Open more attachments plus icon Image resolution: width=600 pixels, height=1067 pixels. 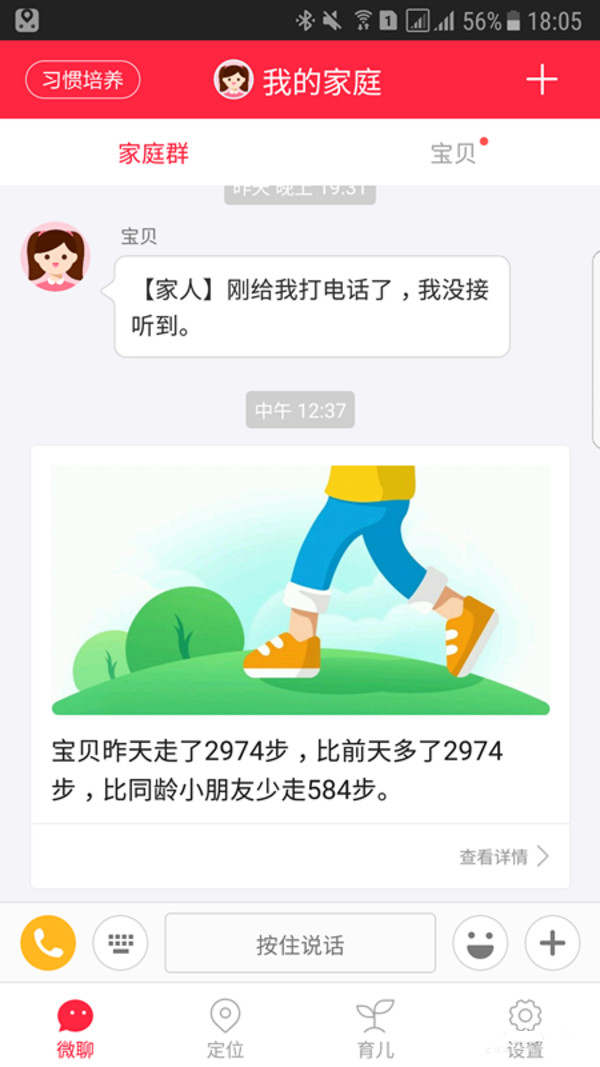pos(552,942)
